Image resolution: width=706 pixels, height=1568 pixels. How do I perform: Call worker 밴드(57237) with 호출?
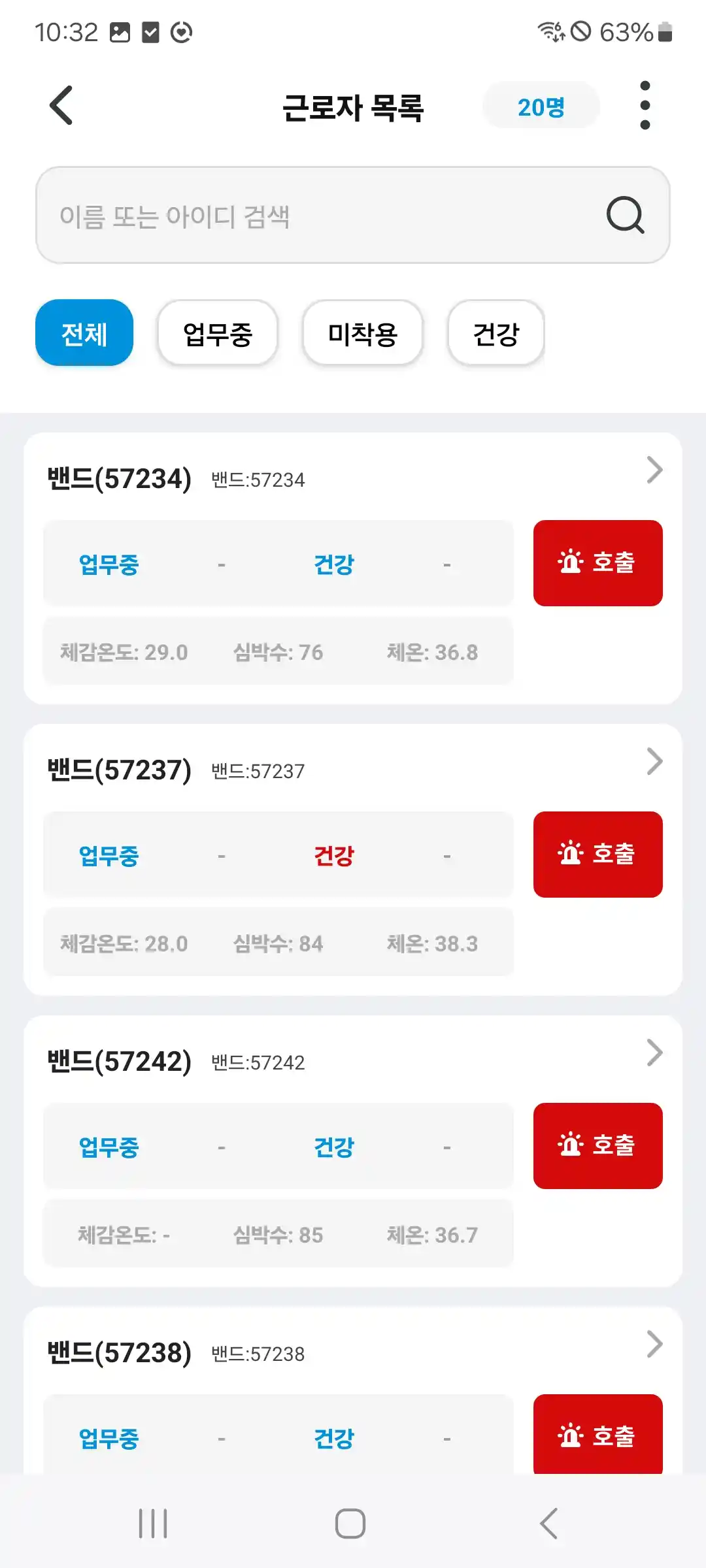(x=597, y=855)
